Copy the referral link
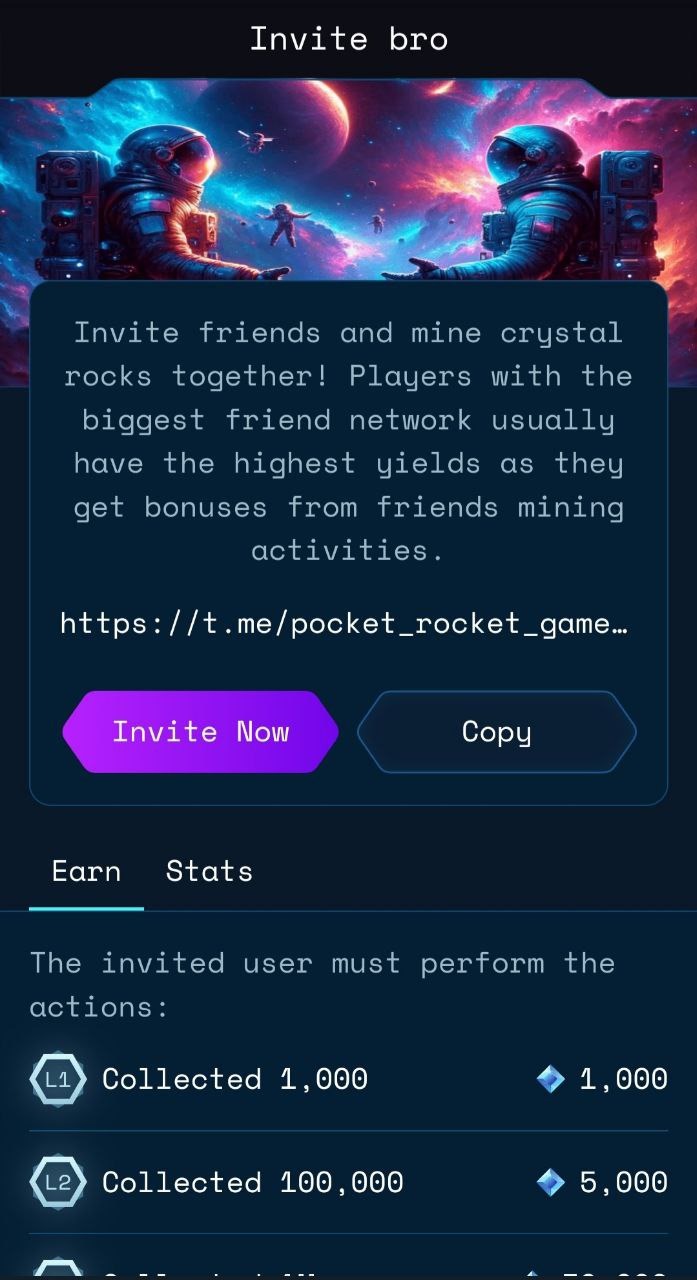The width and height of the screenshot is (697, 1280). click(496, 732)
